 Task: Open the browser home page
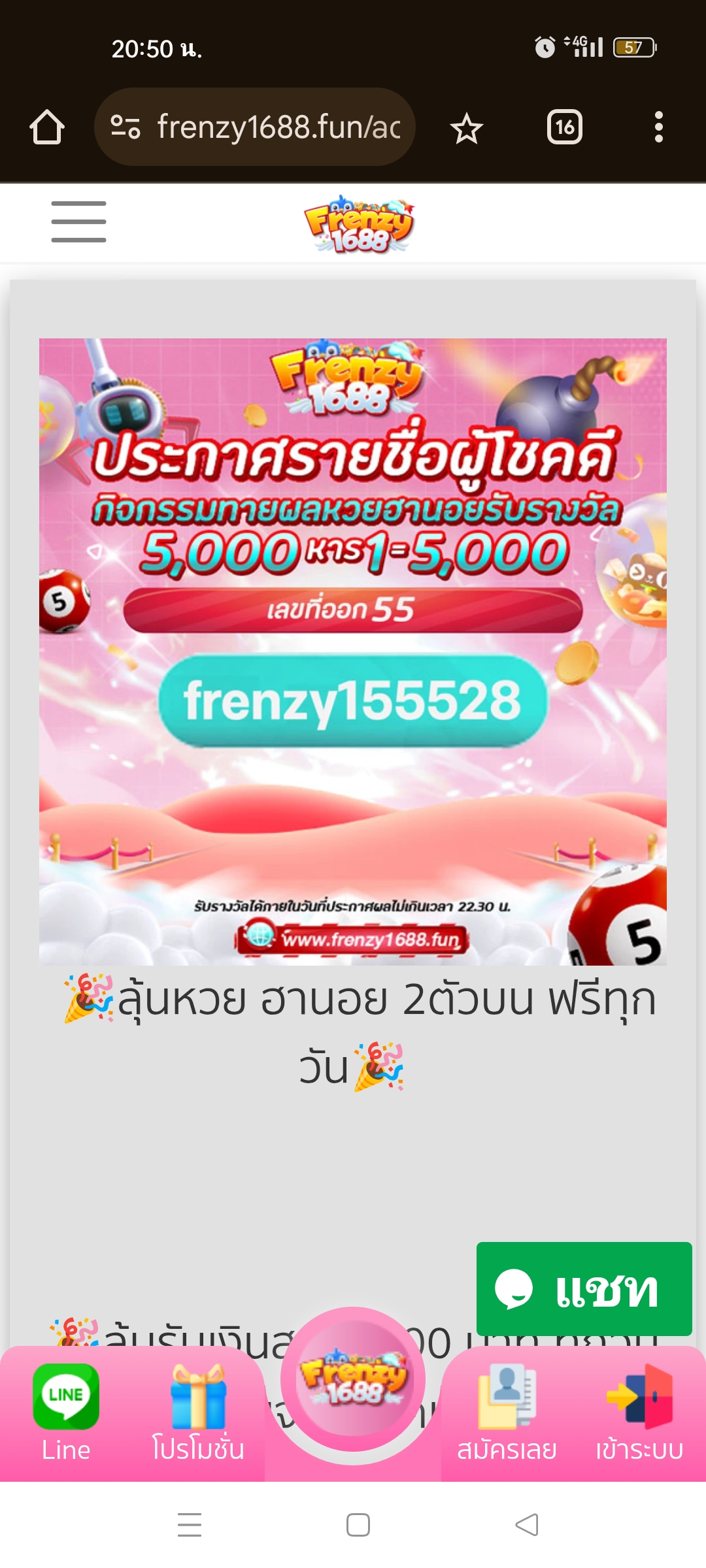click(x=47, y=127)
